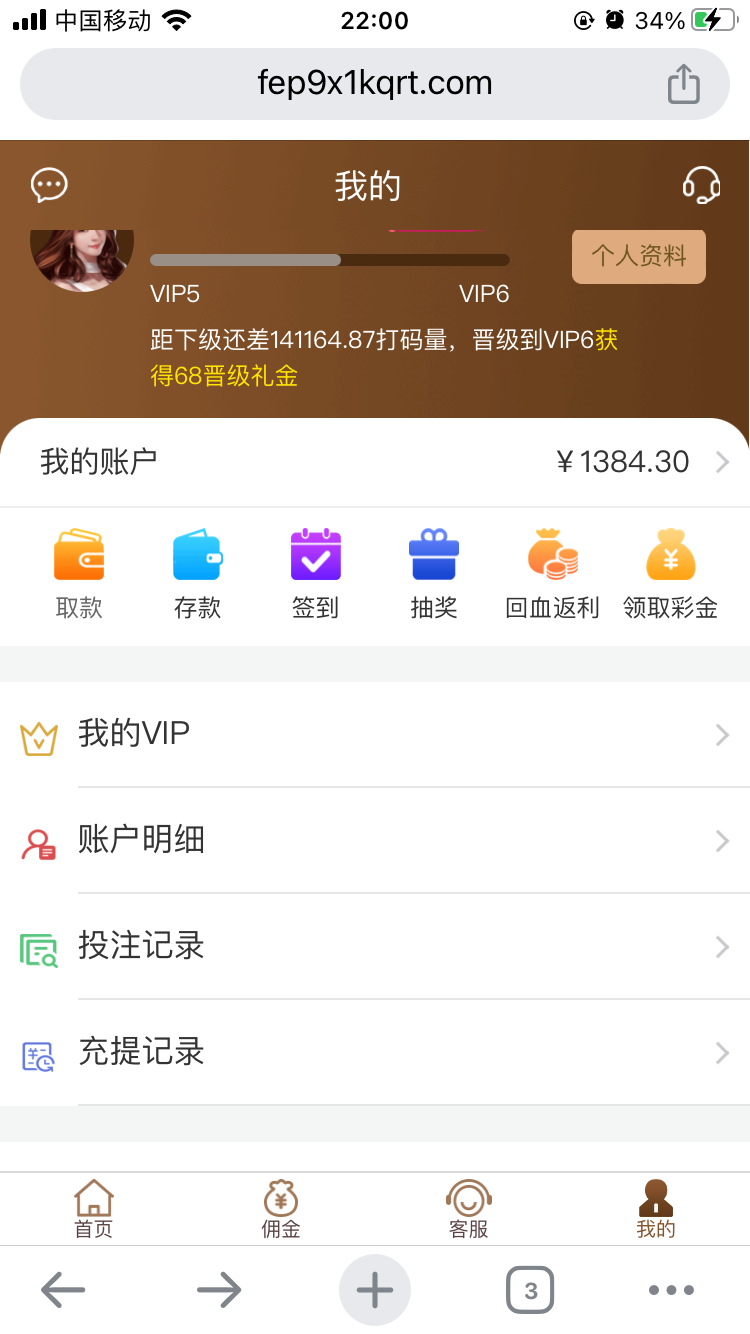Image resolution: width=750 pixels, height=1334 pixels.
Task: View 充提记录 deposit withdrawal records
Action: pos(375,1053)
